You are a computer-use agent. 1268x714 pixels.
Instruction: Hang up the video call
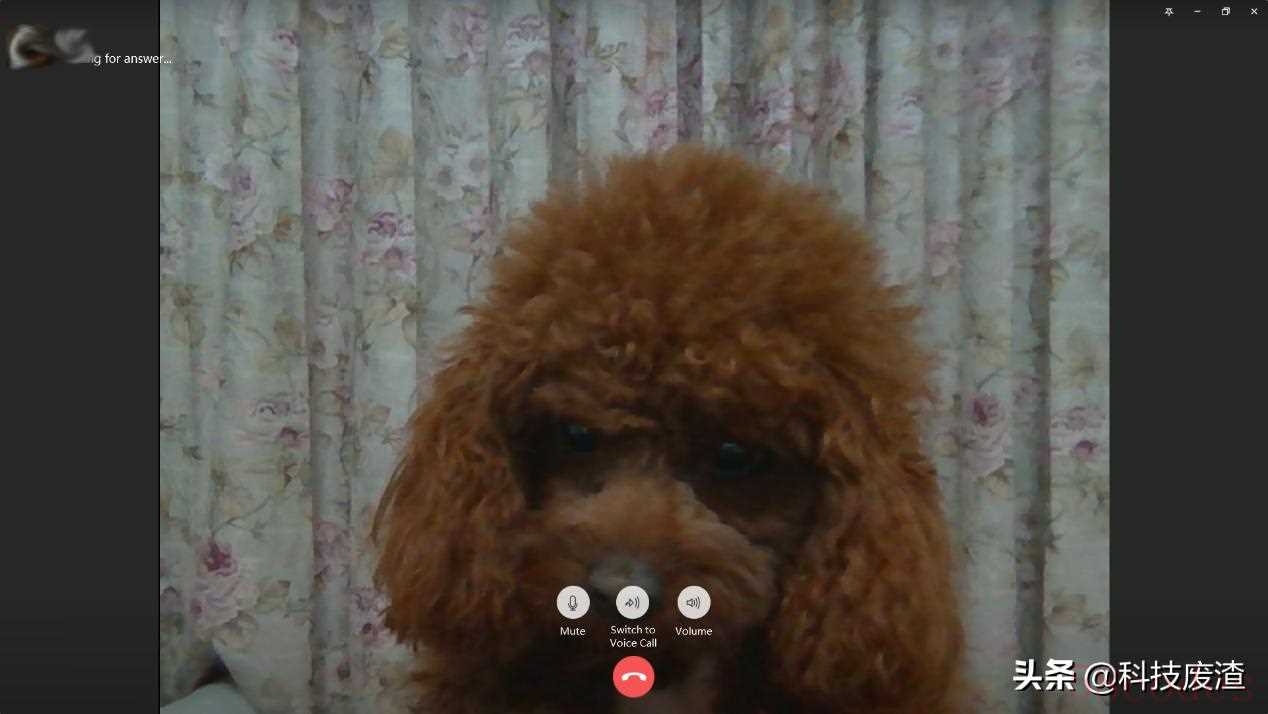pos(633,678)
